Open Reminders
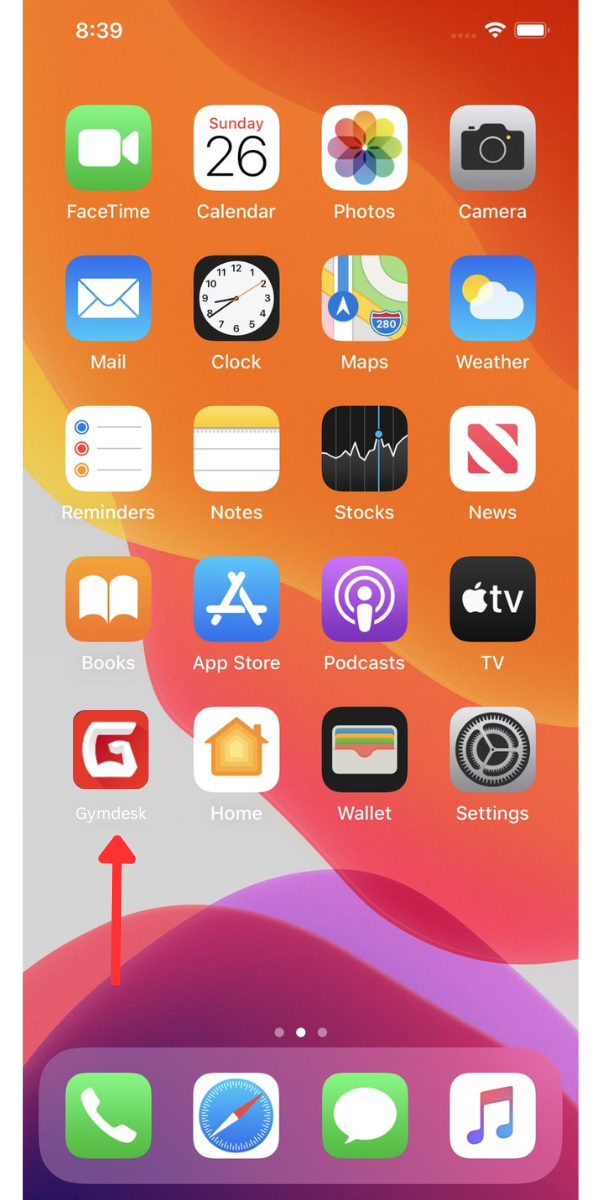 (108, 449)
